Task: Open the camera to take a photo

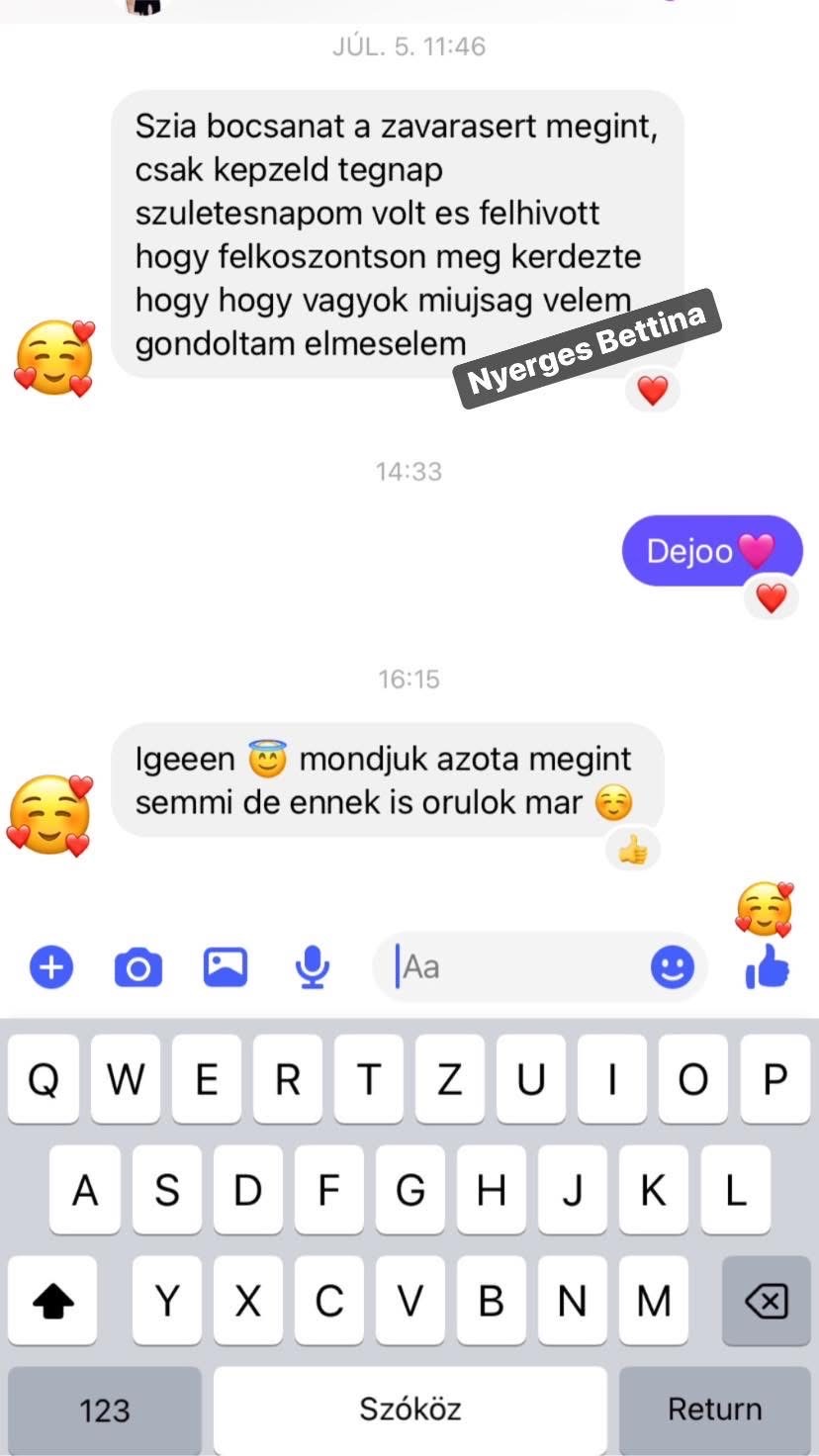Action: [x=138, y=966]
